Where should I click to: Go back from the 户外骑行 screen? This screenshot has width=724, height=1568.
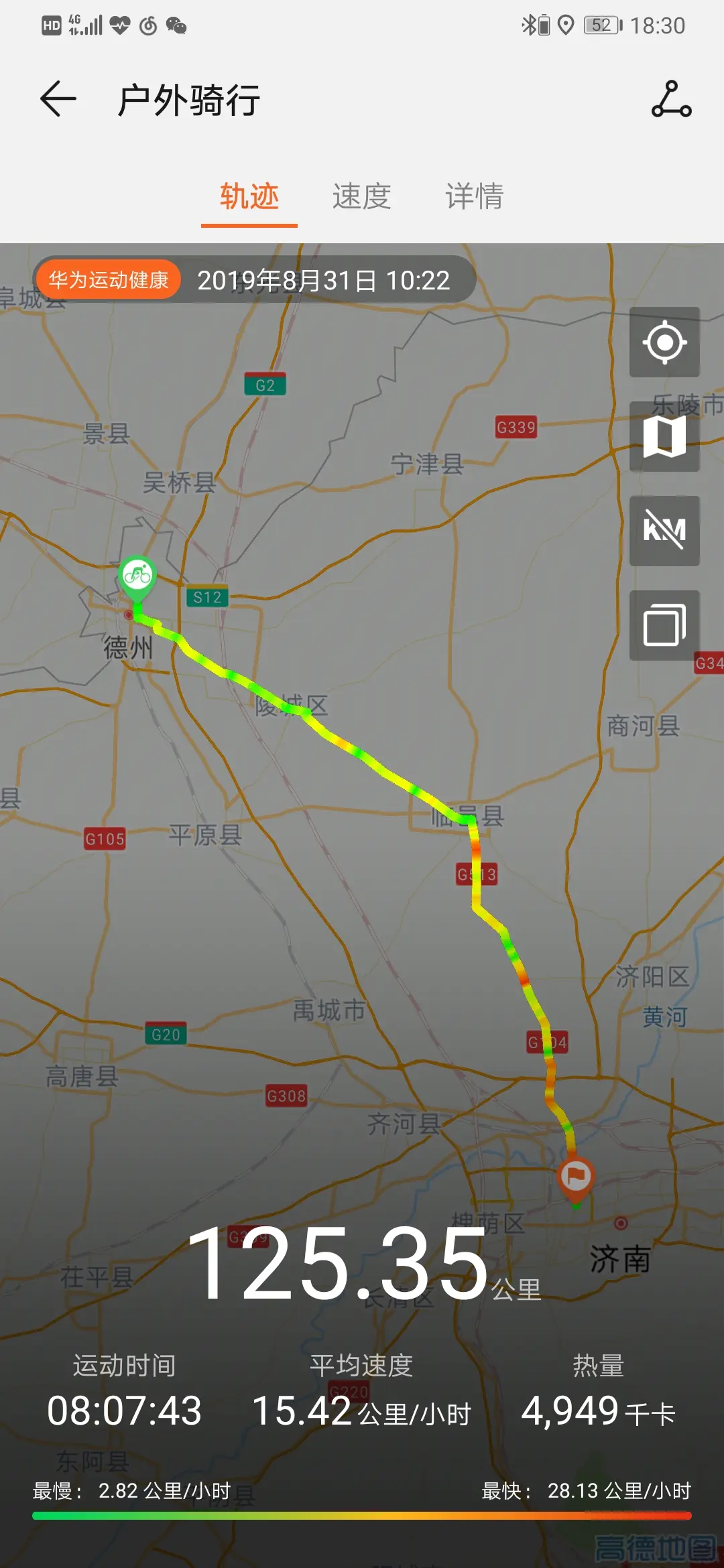(58, 99)
